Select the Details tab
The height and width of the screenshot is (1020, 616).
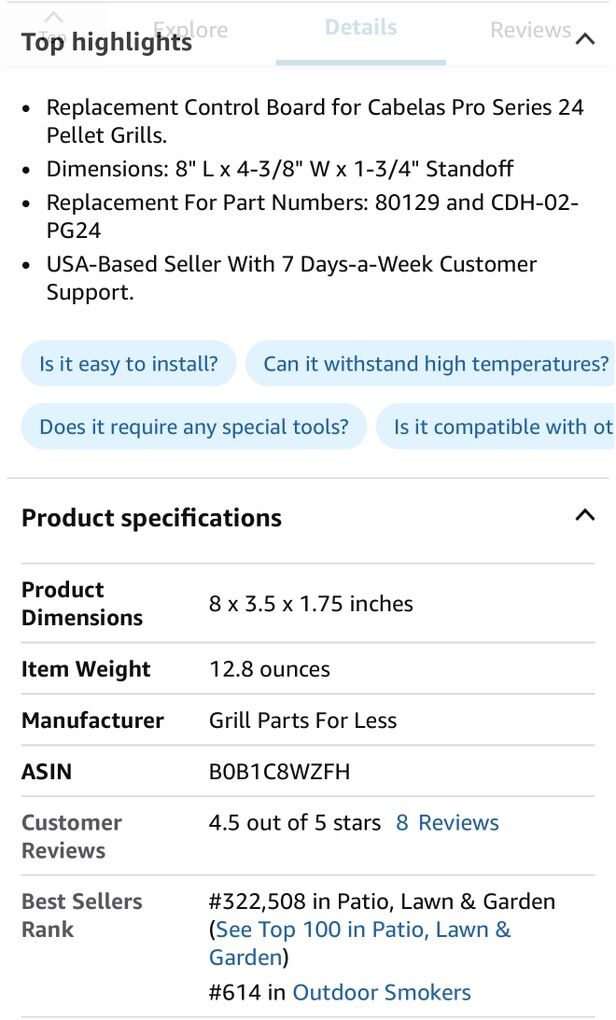point(360,28)
